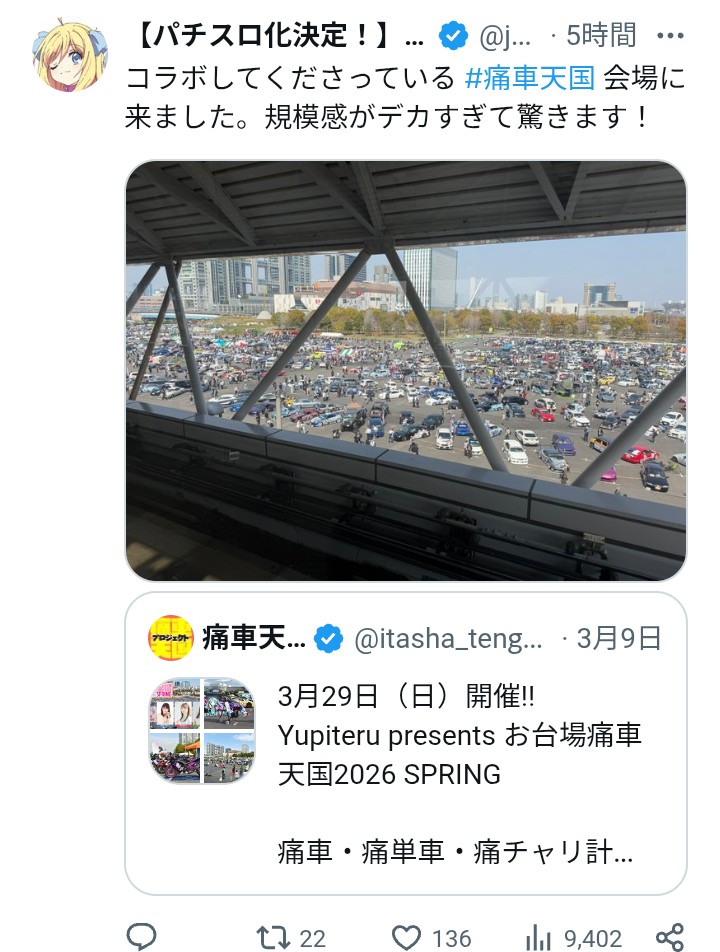Open the tweet author's anime avatar profile
This screenshot has height=952, width=720.
pyautogui.click(x=69, y=55)
